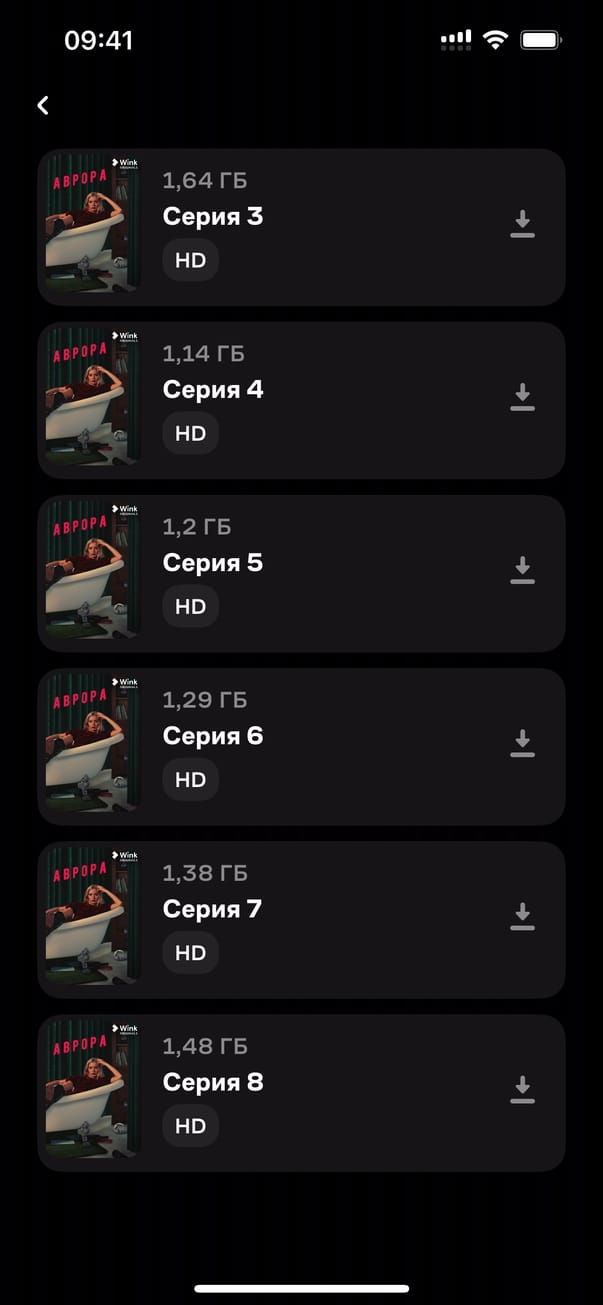Download Серия 8 episode
This screenshot has width=603, height=1305.
coord(522,1089)
